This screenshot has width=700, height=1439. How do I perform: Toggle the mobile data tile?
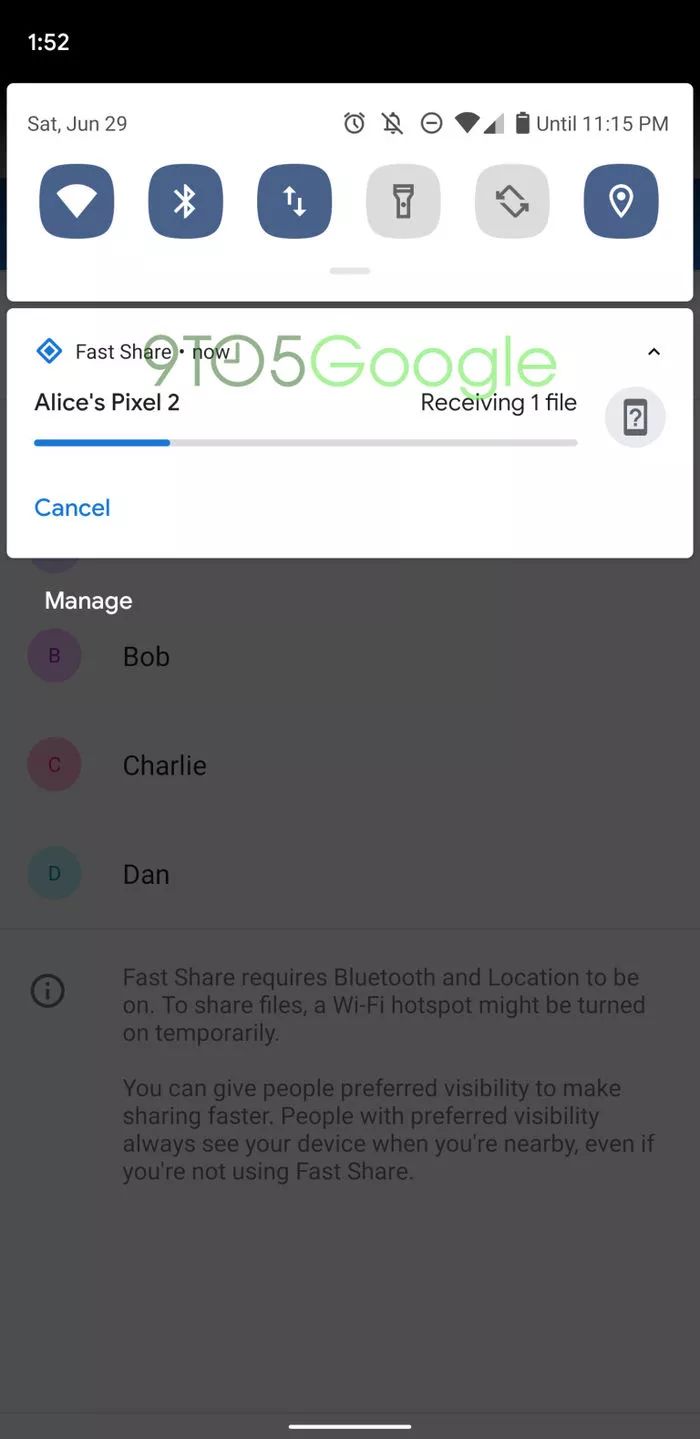coord(295,201)
